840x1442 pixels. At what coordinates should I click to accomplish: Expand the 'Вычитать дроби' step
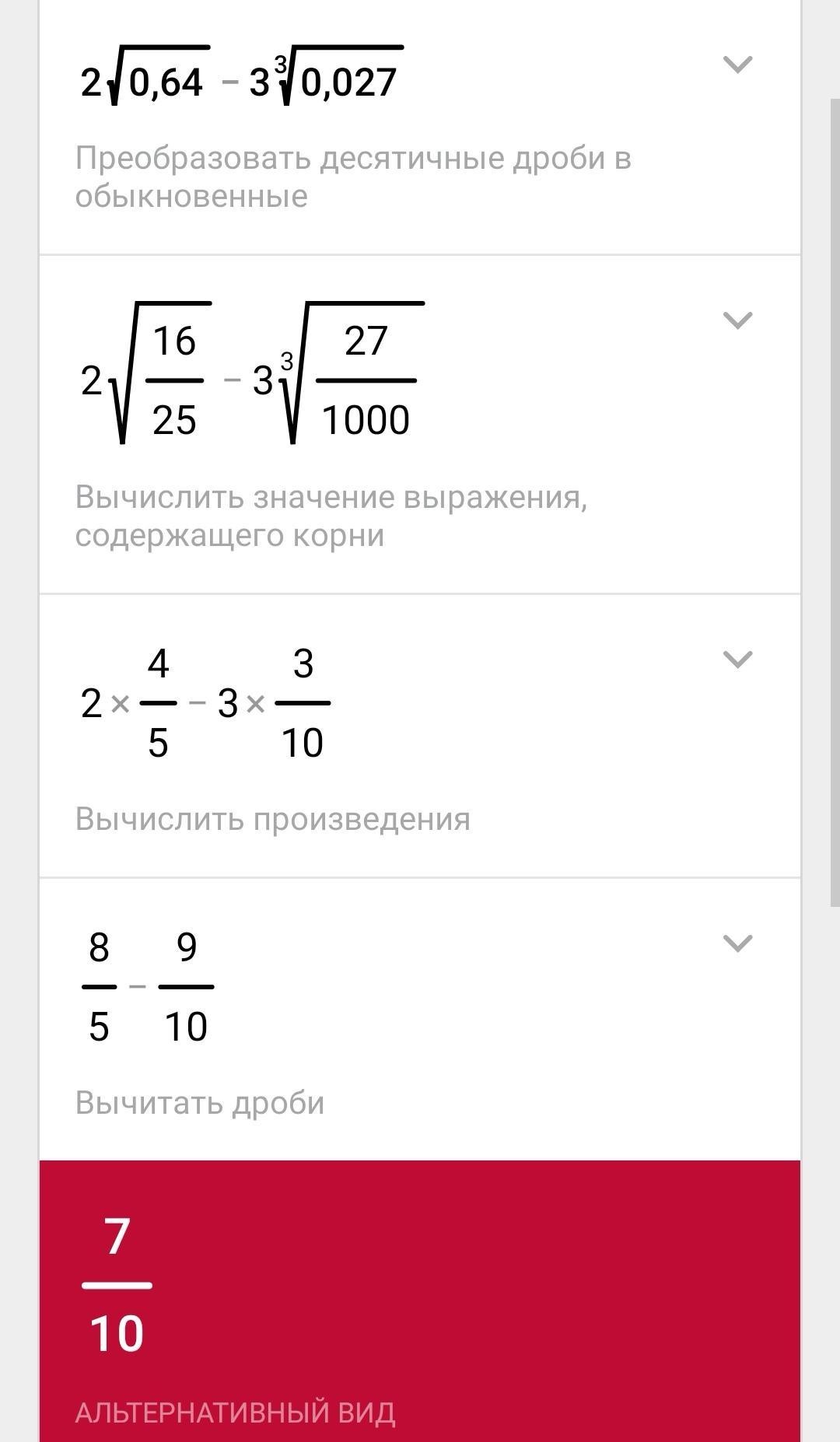[x=737, y=943]
